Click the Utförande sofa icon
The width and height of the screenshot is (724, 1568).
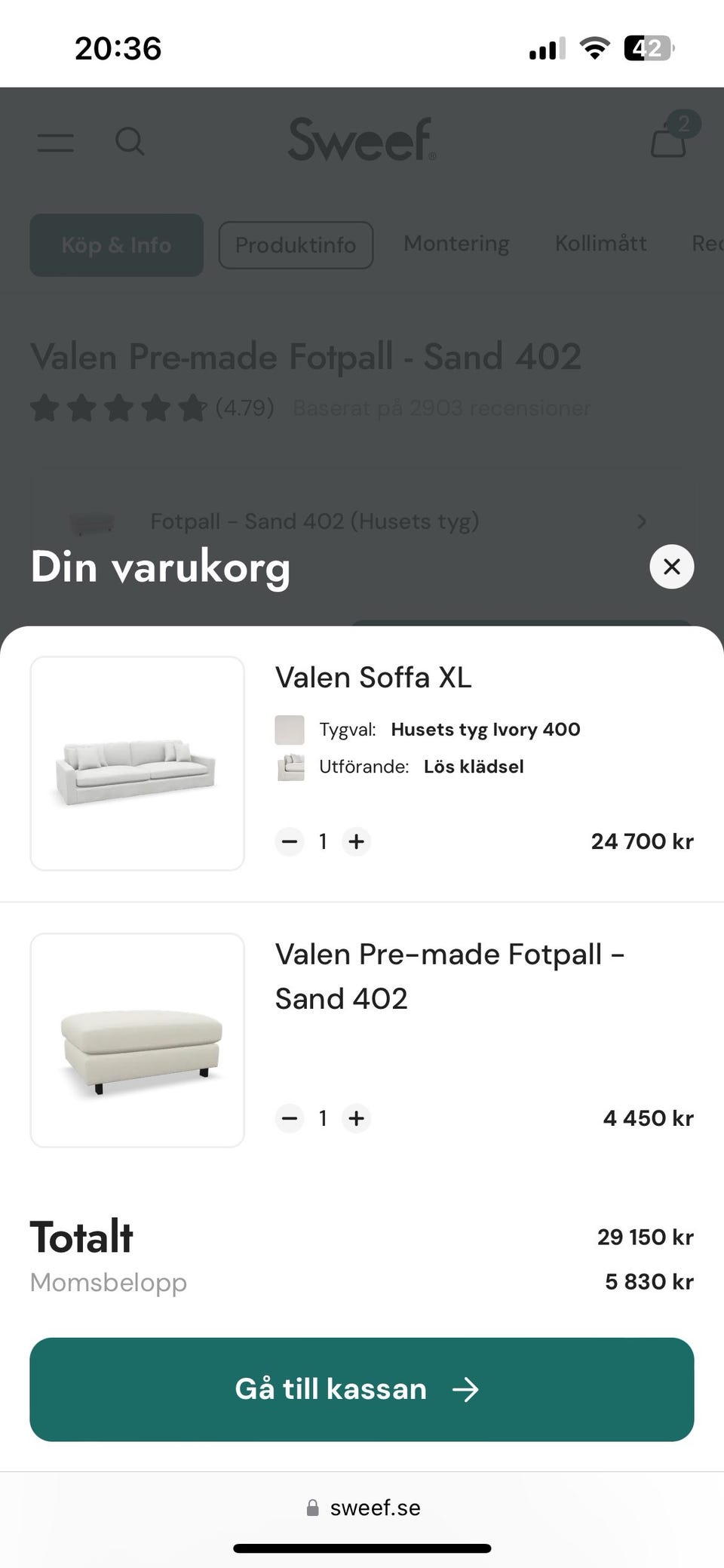tap(289, 767)
